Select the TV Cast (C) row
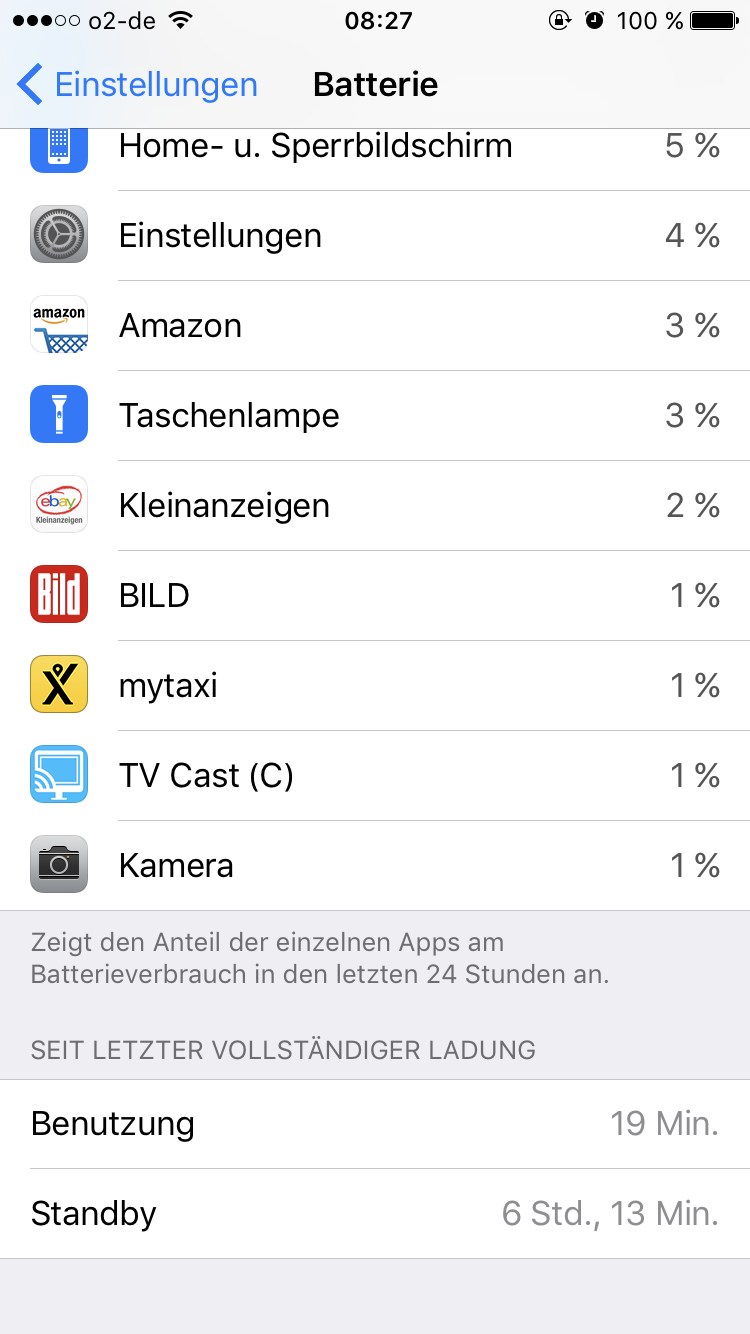This screenshot has width=750, height=1334. pyautogui.click(x=375, y=776)
